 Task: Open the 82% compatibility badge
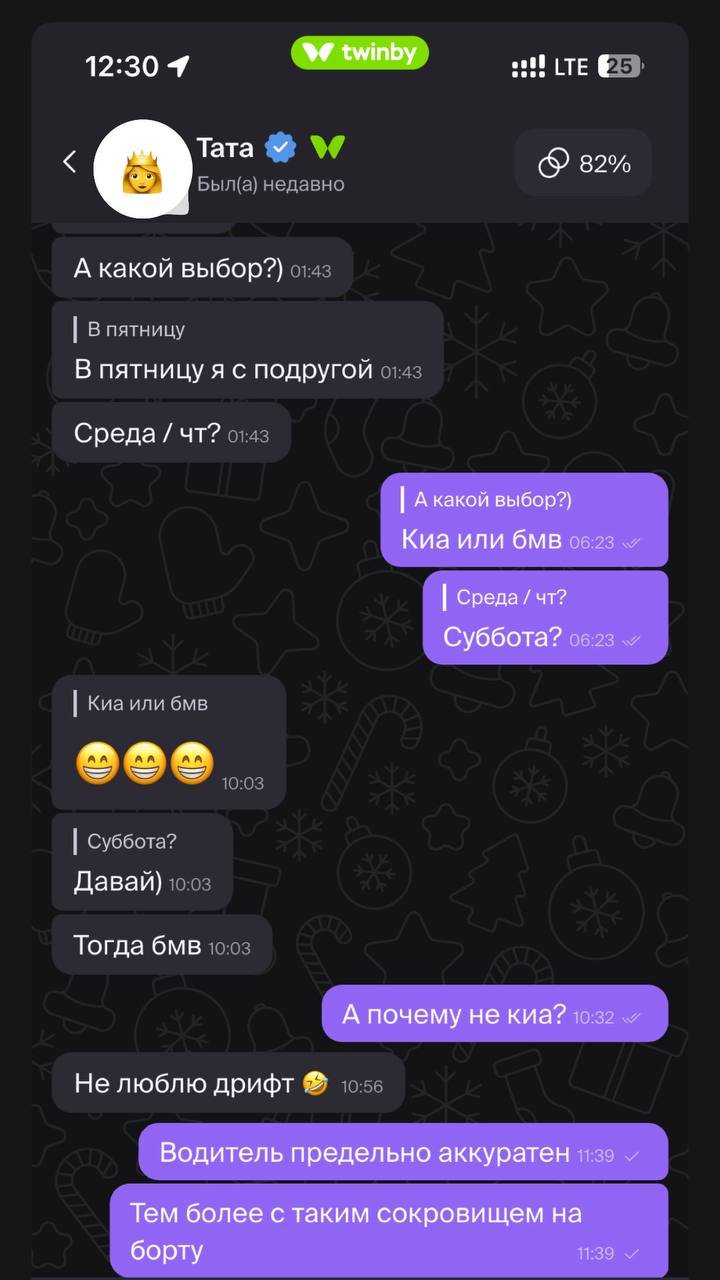584,164
